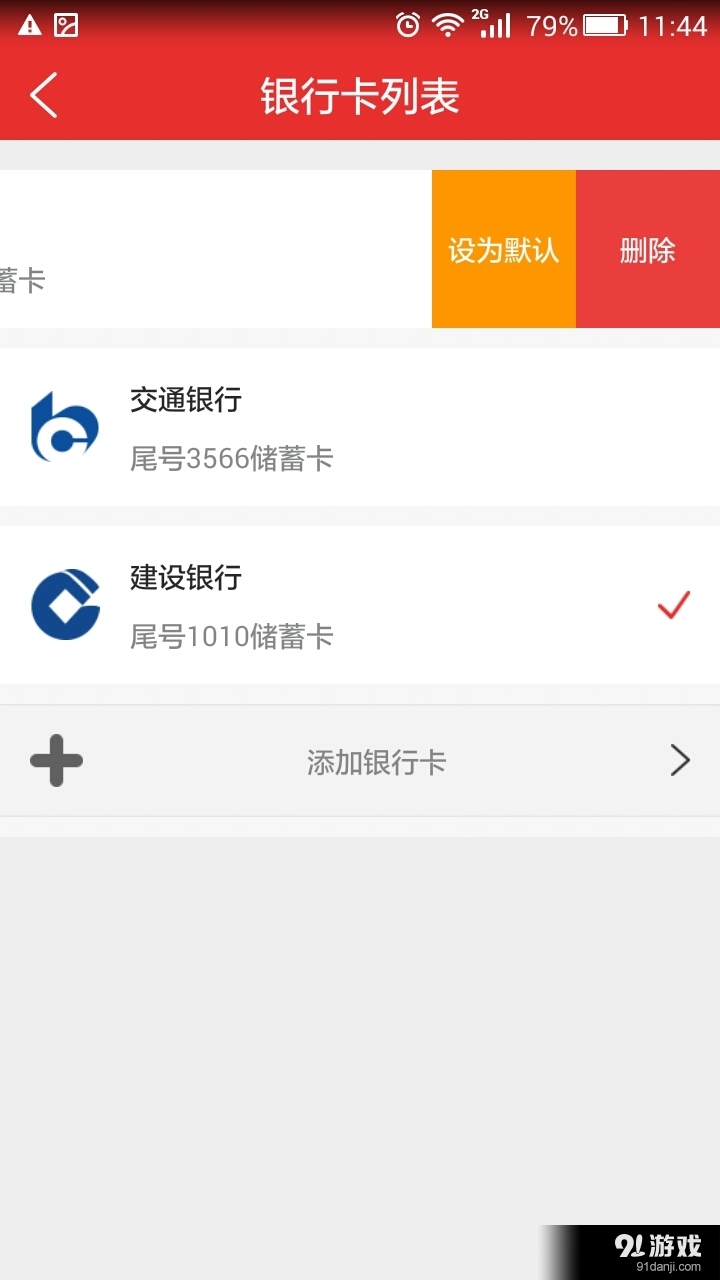Open add bank card via right chevron
This screenshot has width=720, height=1280.
click(681, 760)
